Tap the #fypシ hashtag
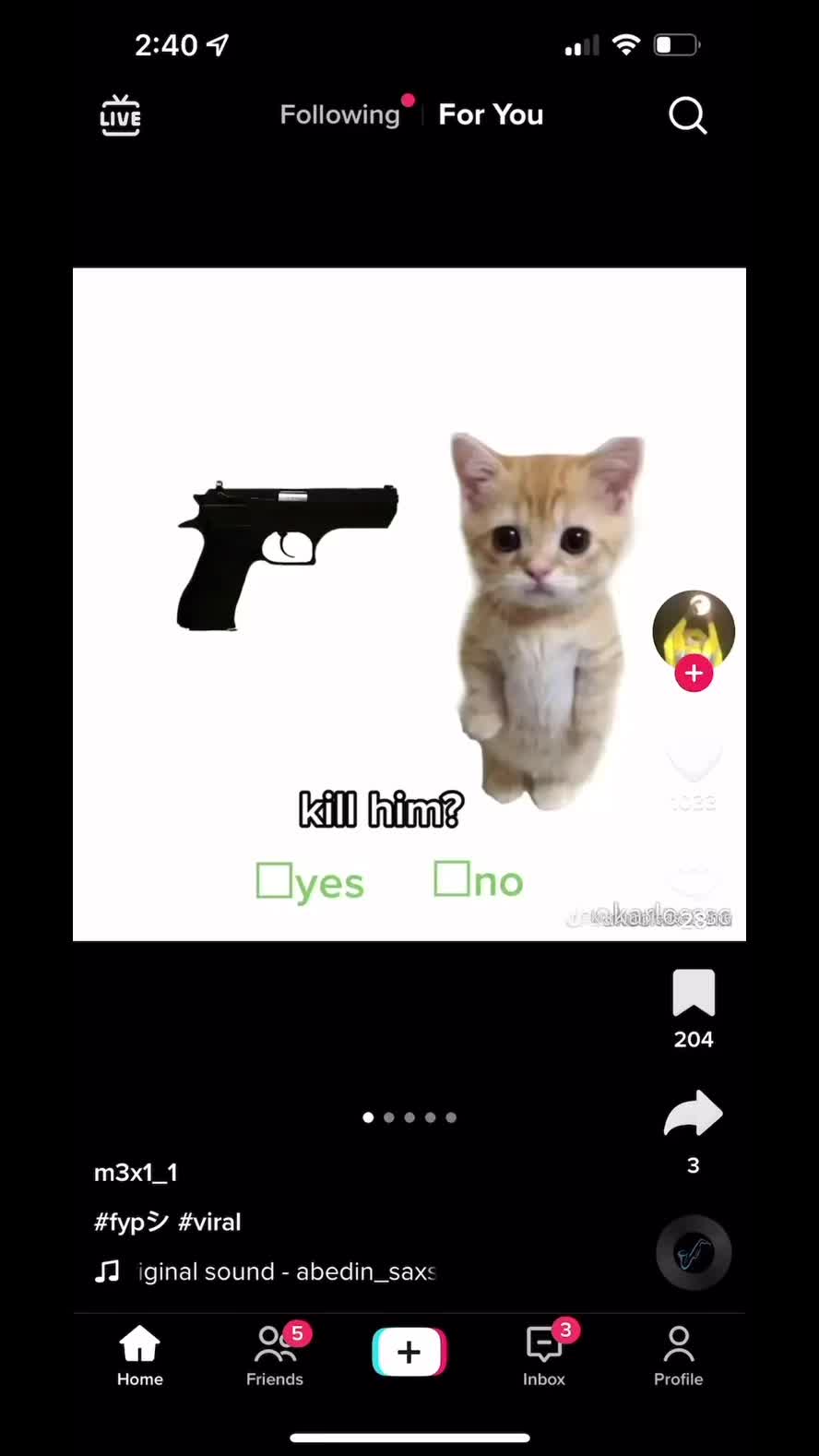The height and width of the screenshot is (1456, 819). [x=131, y=1222]
